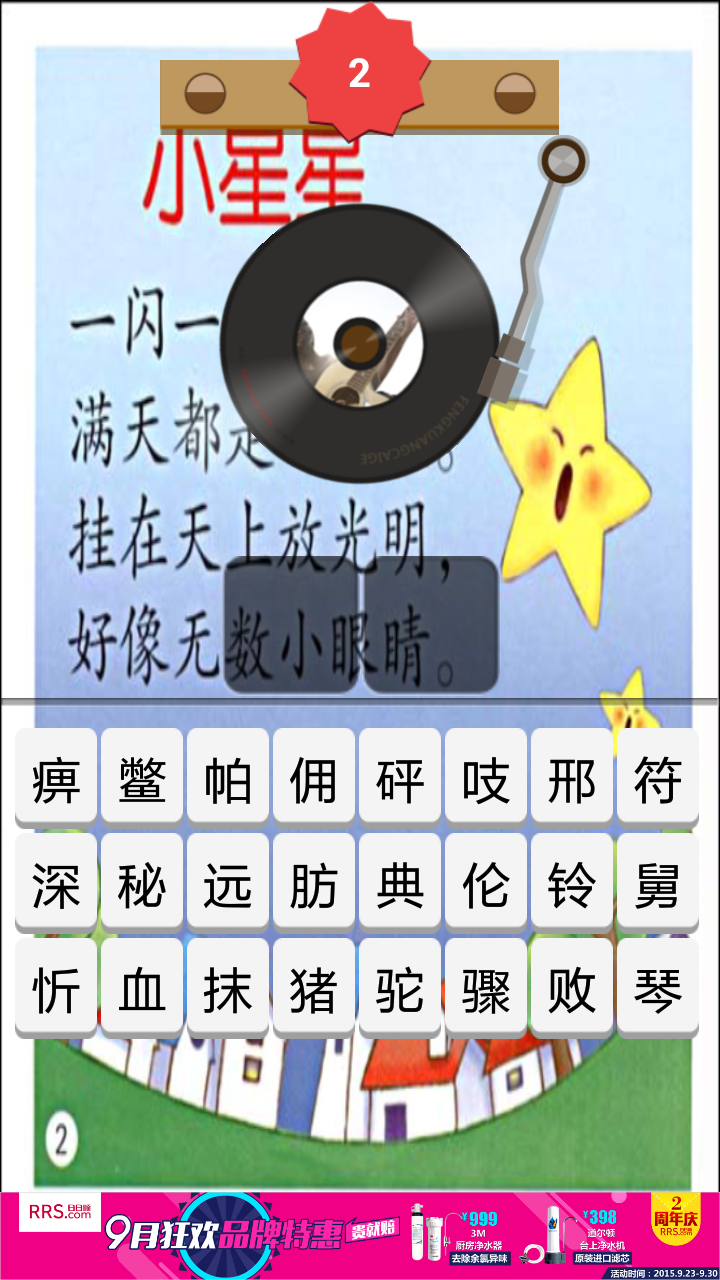
Task: Select the character 伦
Action: (486, 884)
